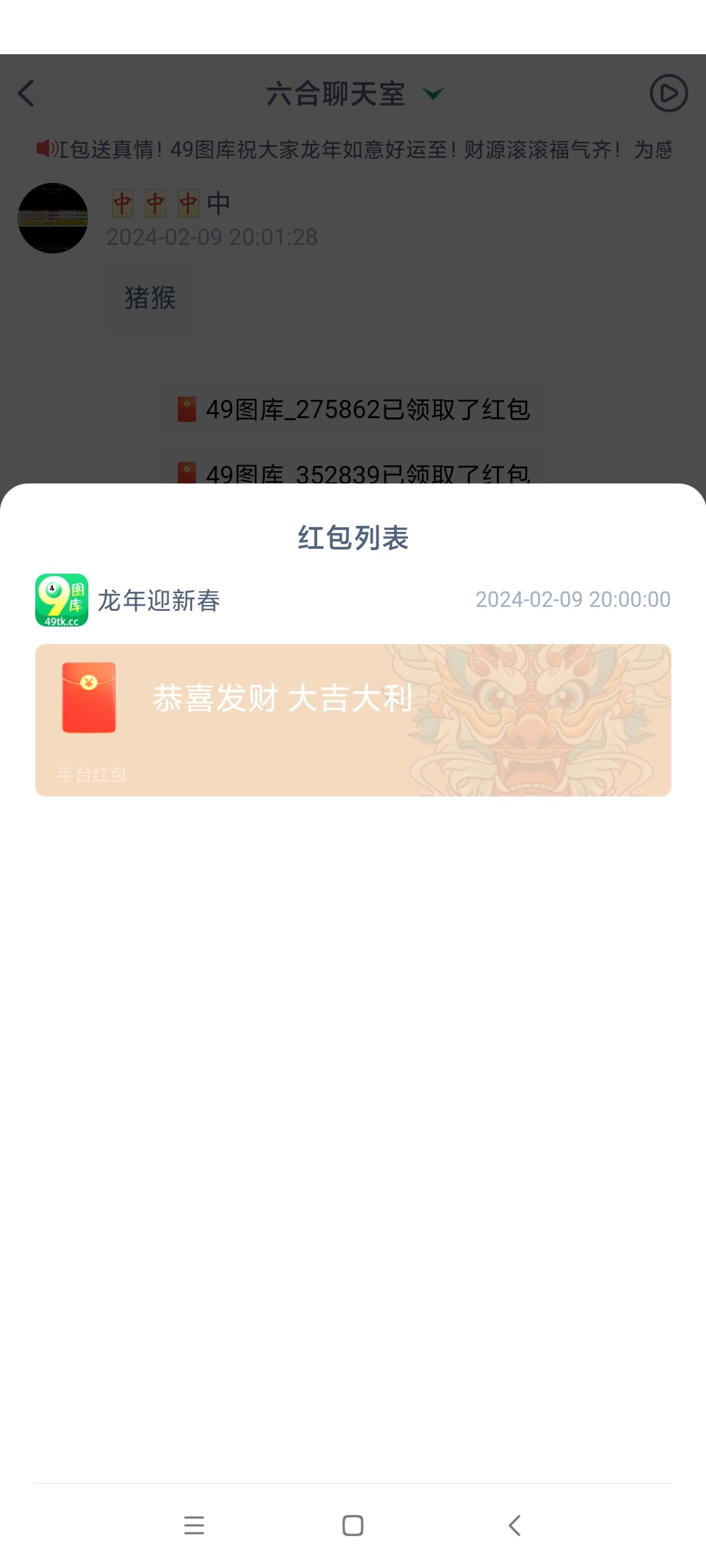Open the 恭喜发财 大吉大利 red packet card
Viewport: 706px width, 1568px height.
coord(353,720)
